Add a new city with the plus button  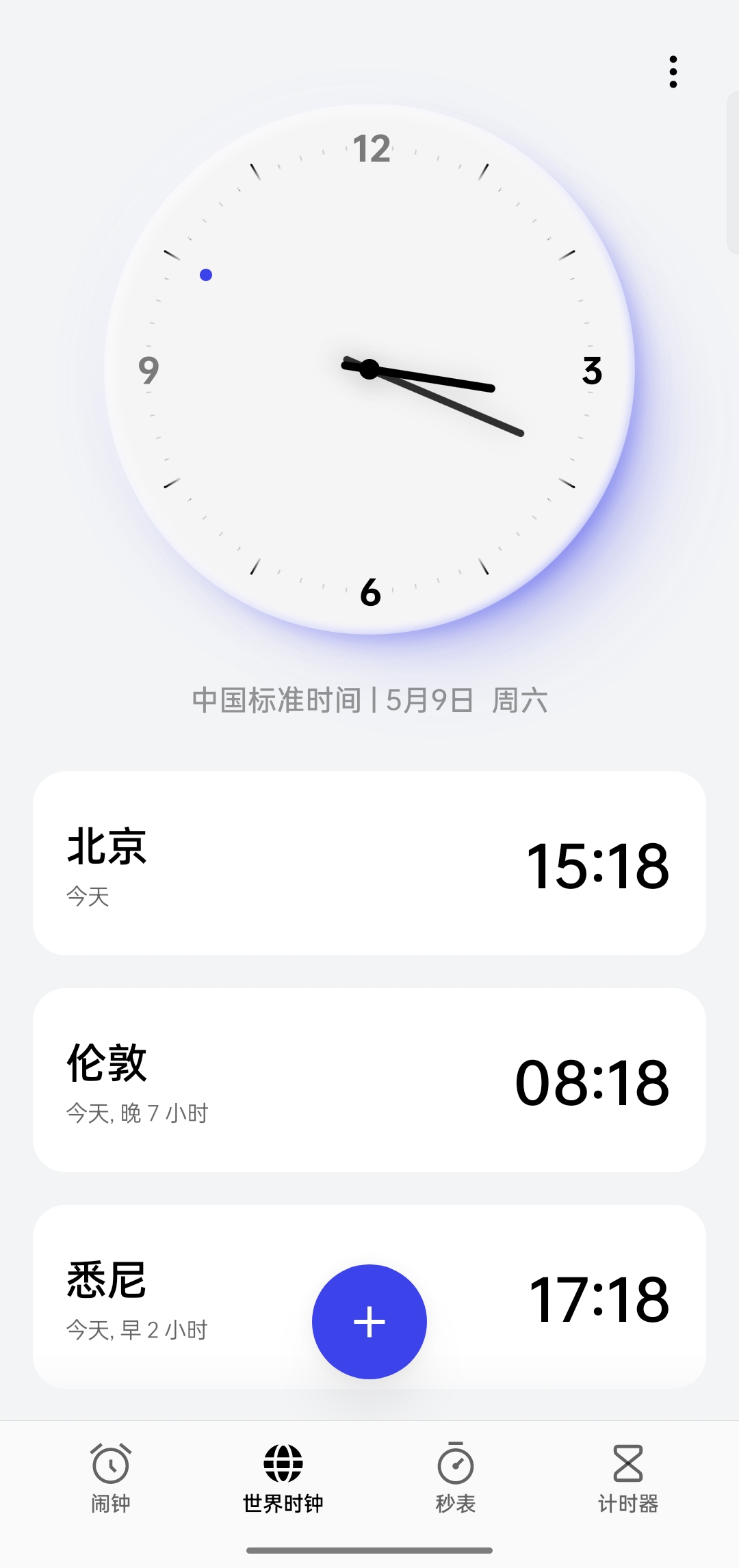369,1321
